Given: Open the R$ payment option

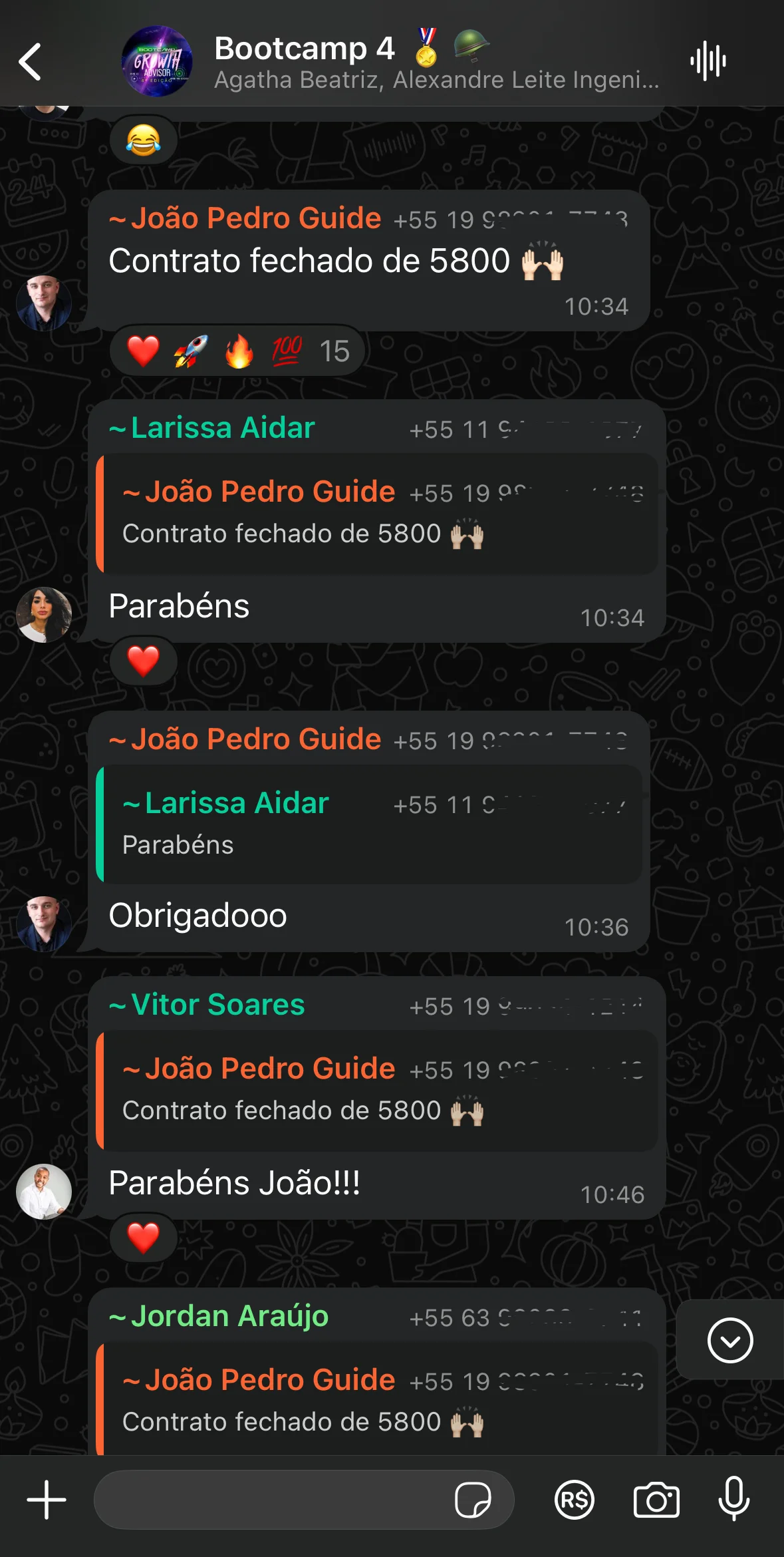Looking at the screenshot, I should click(x=574, y=1500).
